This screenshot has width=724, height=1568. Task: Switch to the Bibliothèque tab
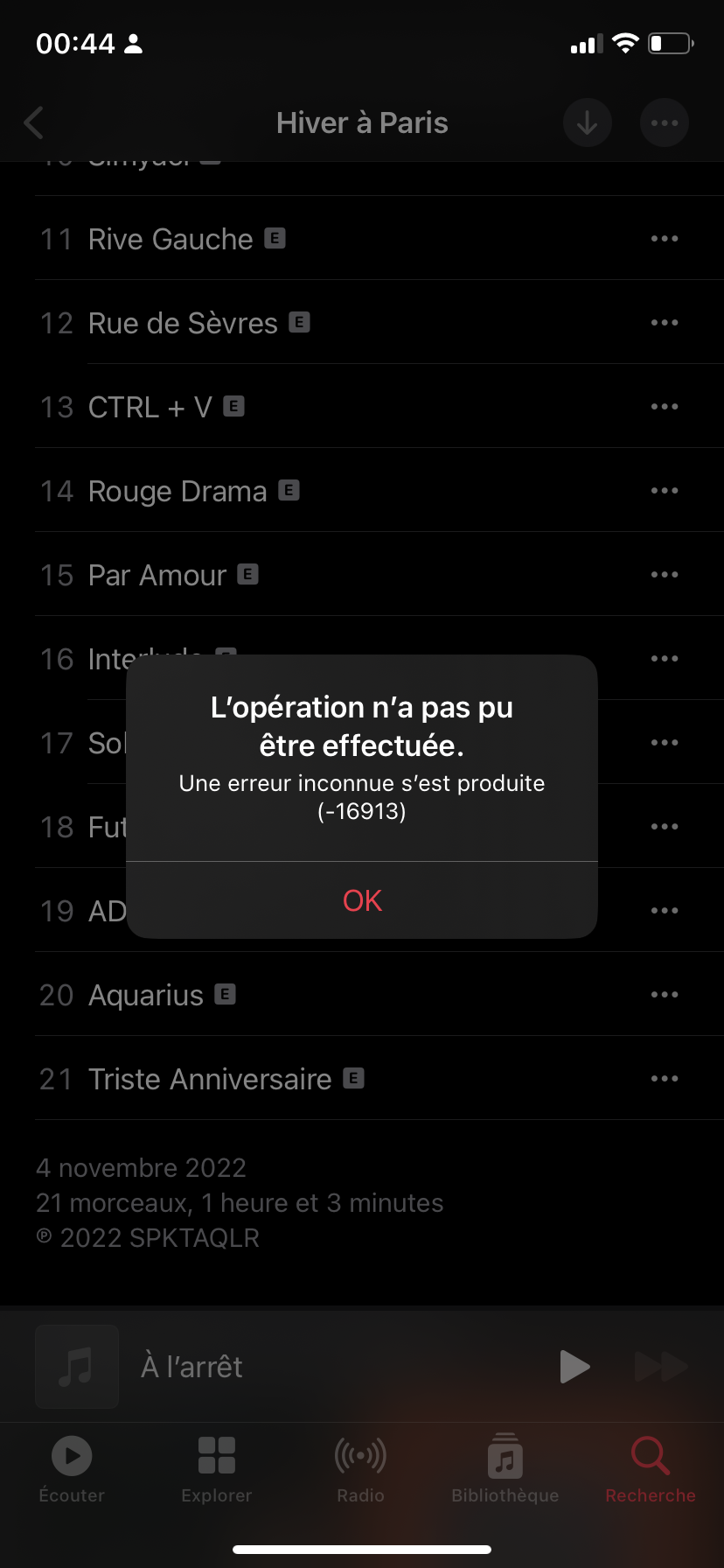click(505, 1470)
